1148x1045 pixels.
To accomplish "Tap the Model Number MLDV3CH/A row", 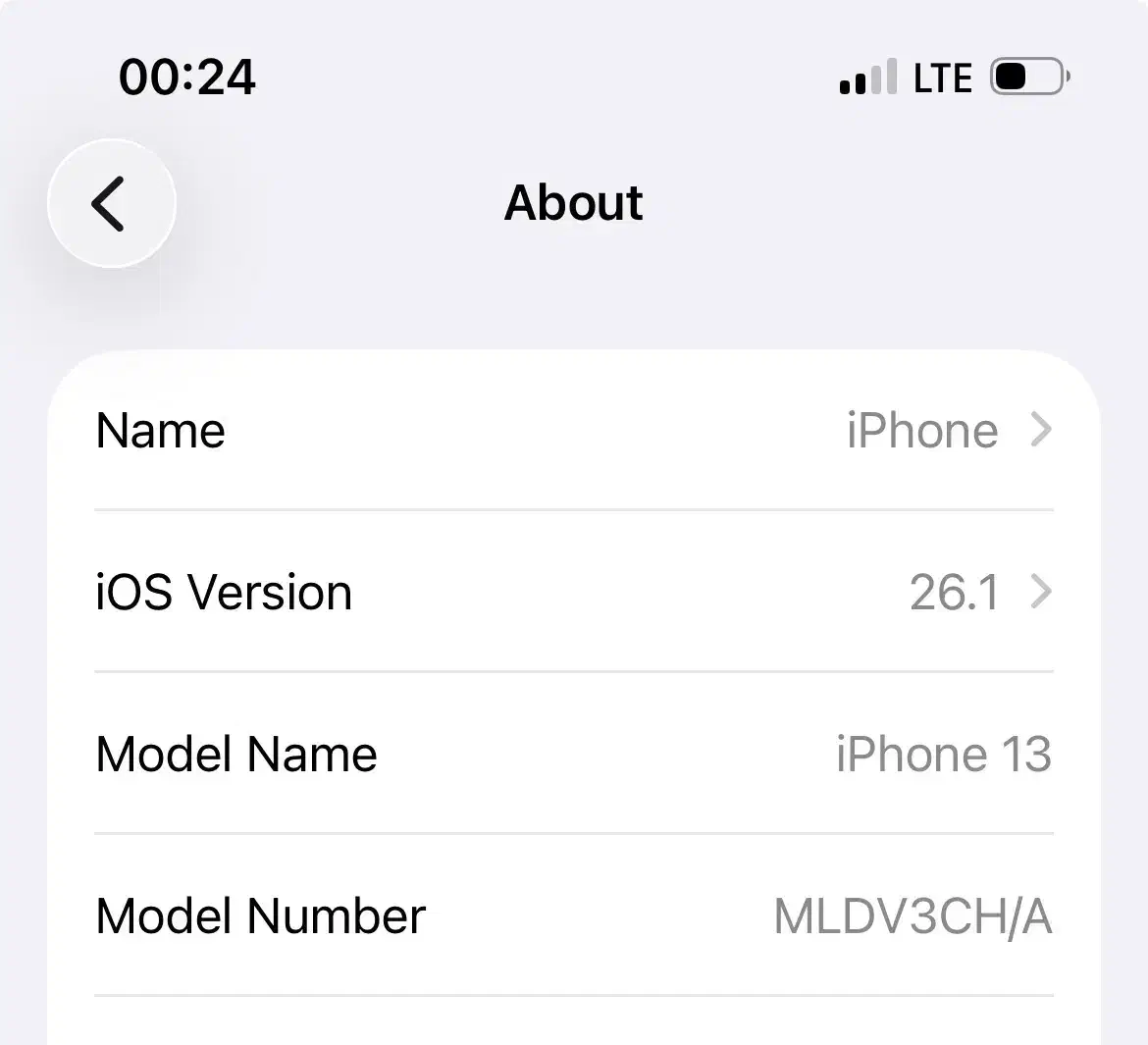I will [x=574, y=915].
